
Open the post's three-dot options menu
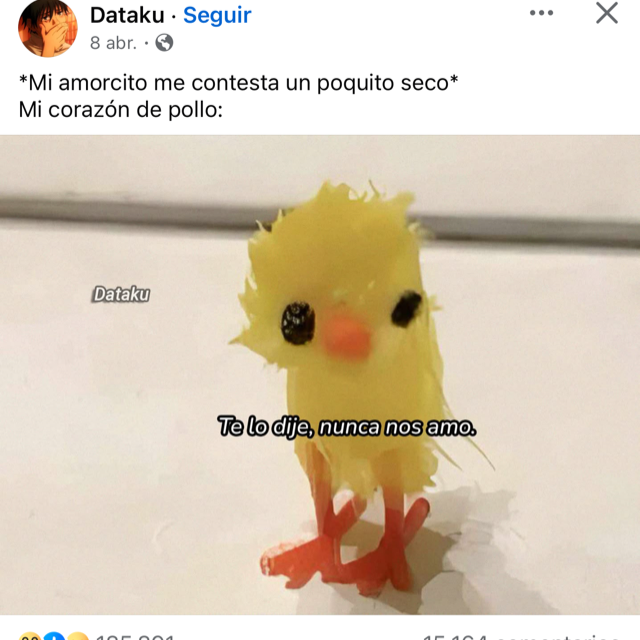coord(541,13)
